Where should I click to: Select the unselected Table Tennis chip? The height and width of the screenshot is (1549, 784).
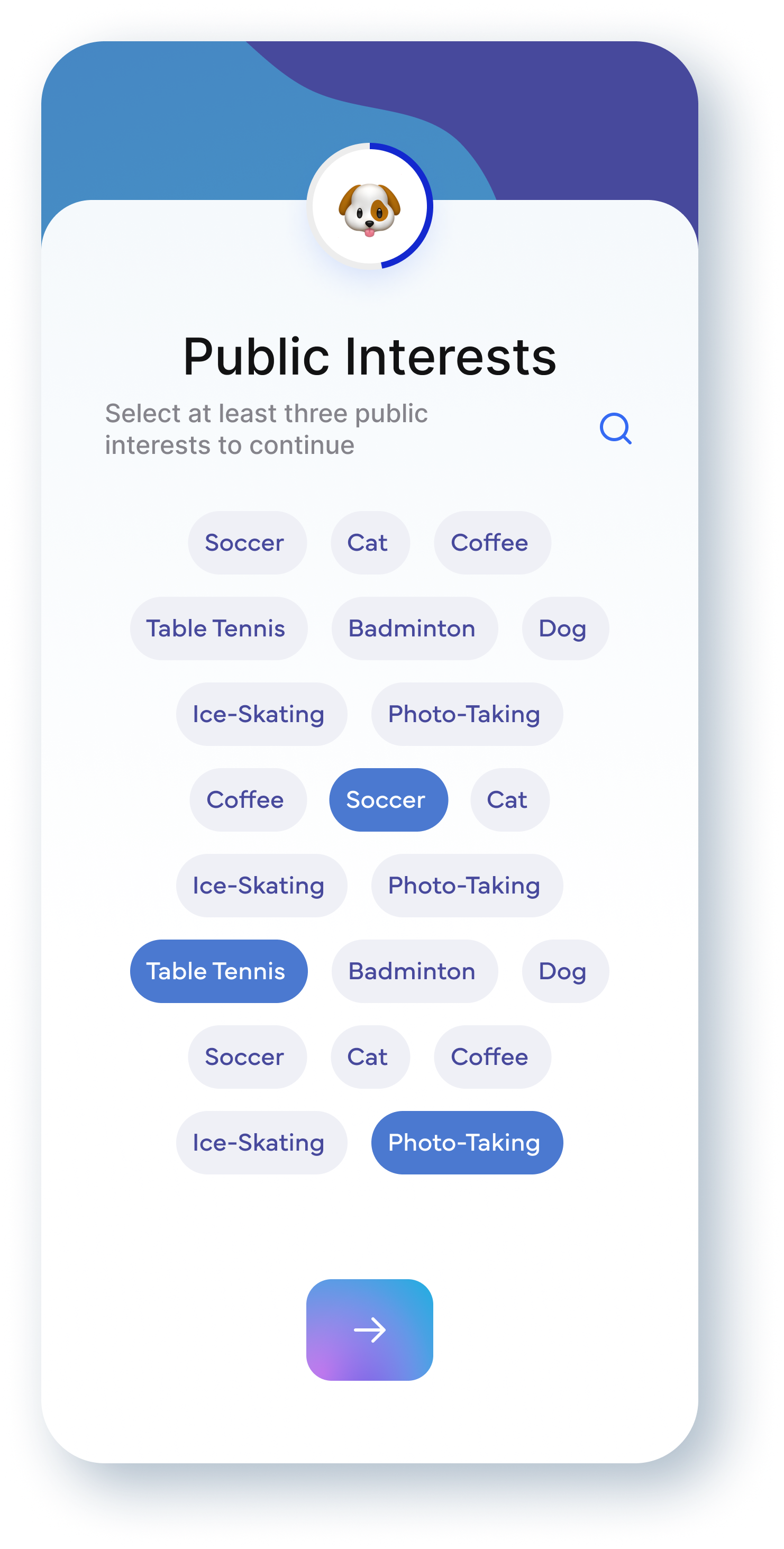pos(218,628)
